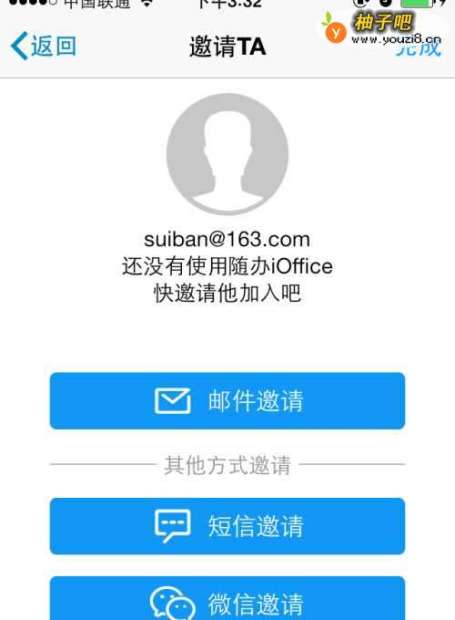455x620 pixels.
Task: Invite by SMS with 短信邀请
Action: tap(227, 526)
